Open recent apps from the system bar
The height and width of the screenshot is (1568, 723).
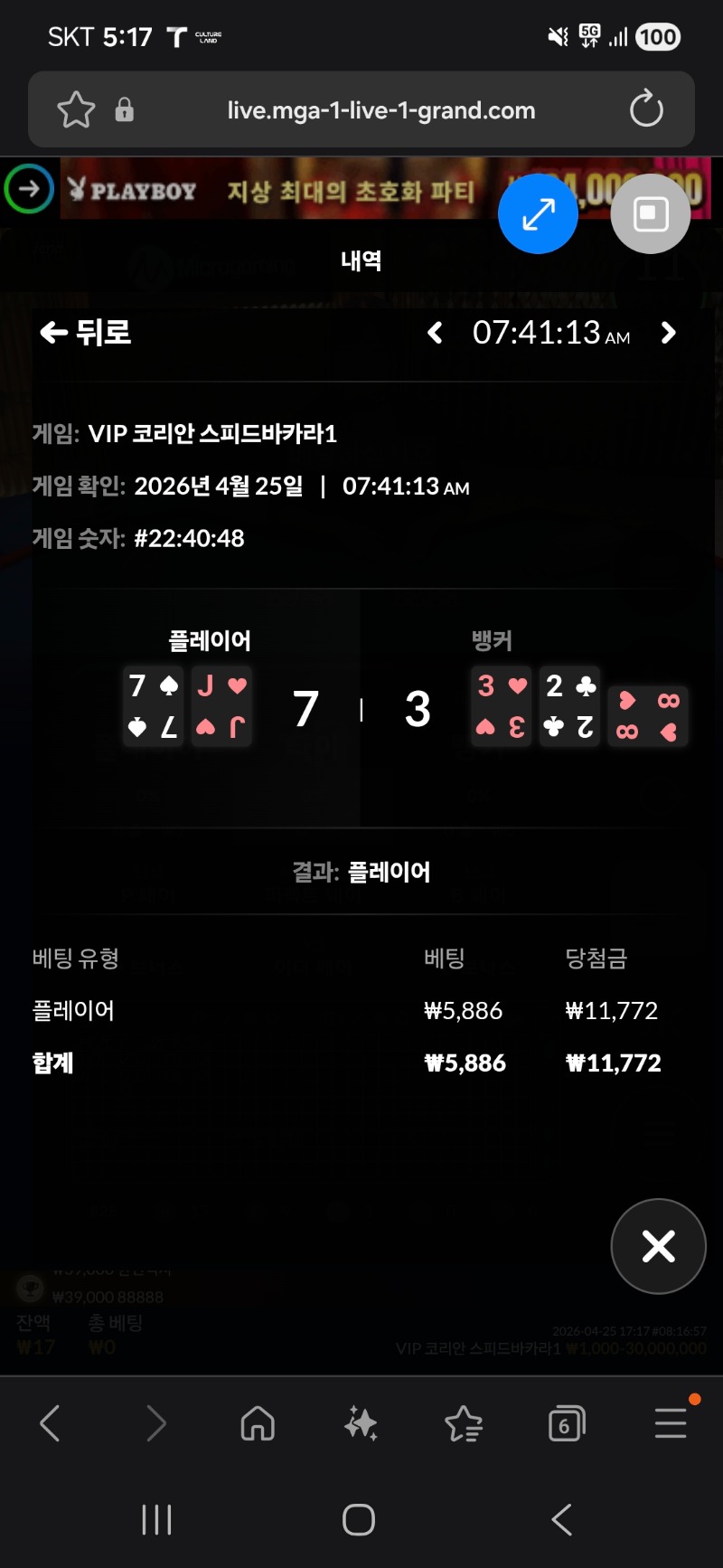tap(156, 1520)
